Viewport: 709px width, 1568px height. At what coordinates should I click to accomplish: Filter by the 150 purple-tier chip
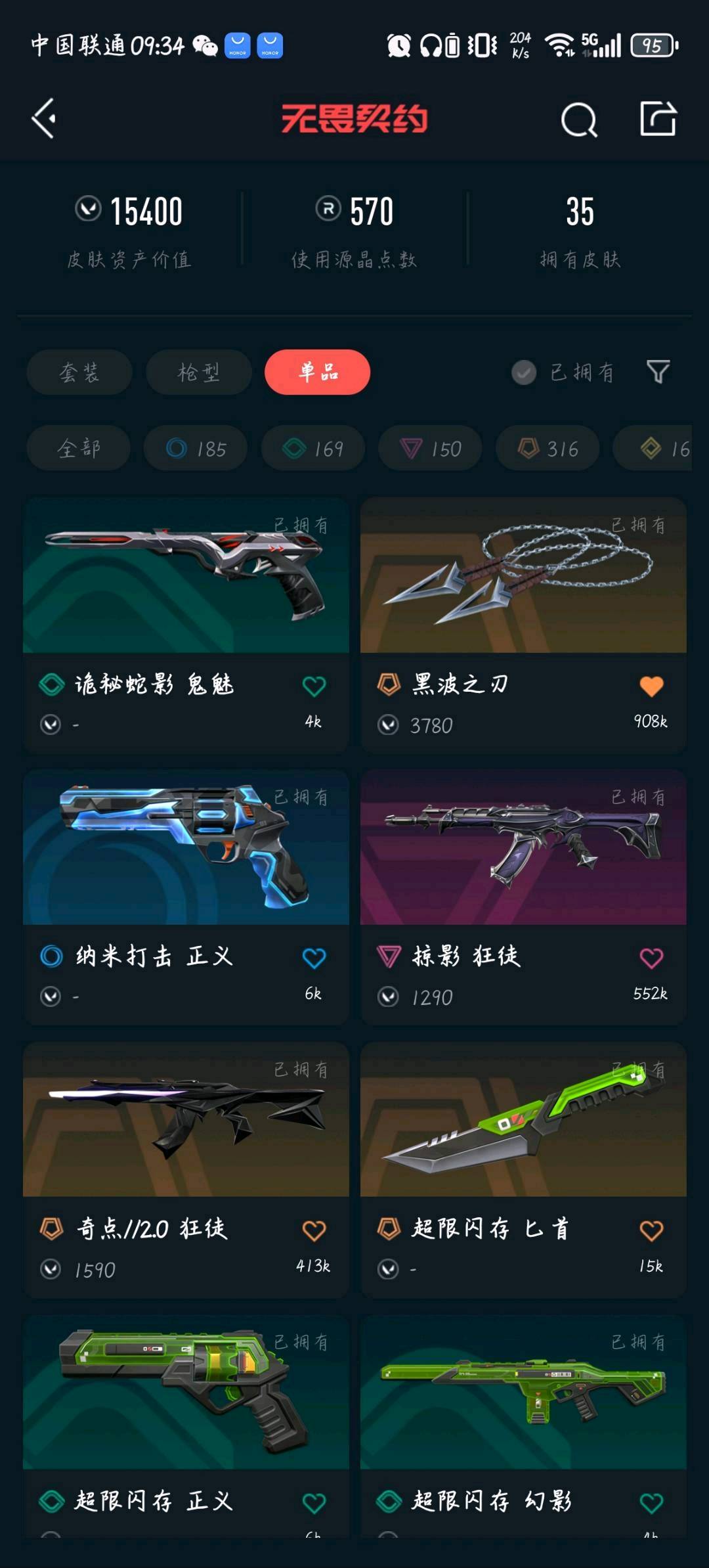pyautogui.click(x=431, y=448)
